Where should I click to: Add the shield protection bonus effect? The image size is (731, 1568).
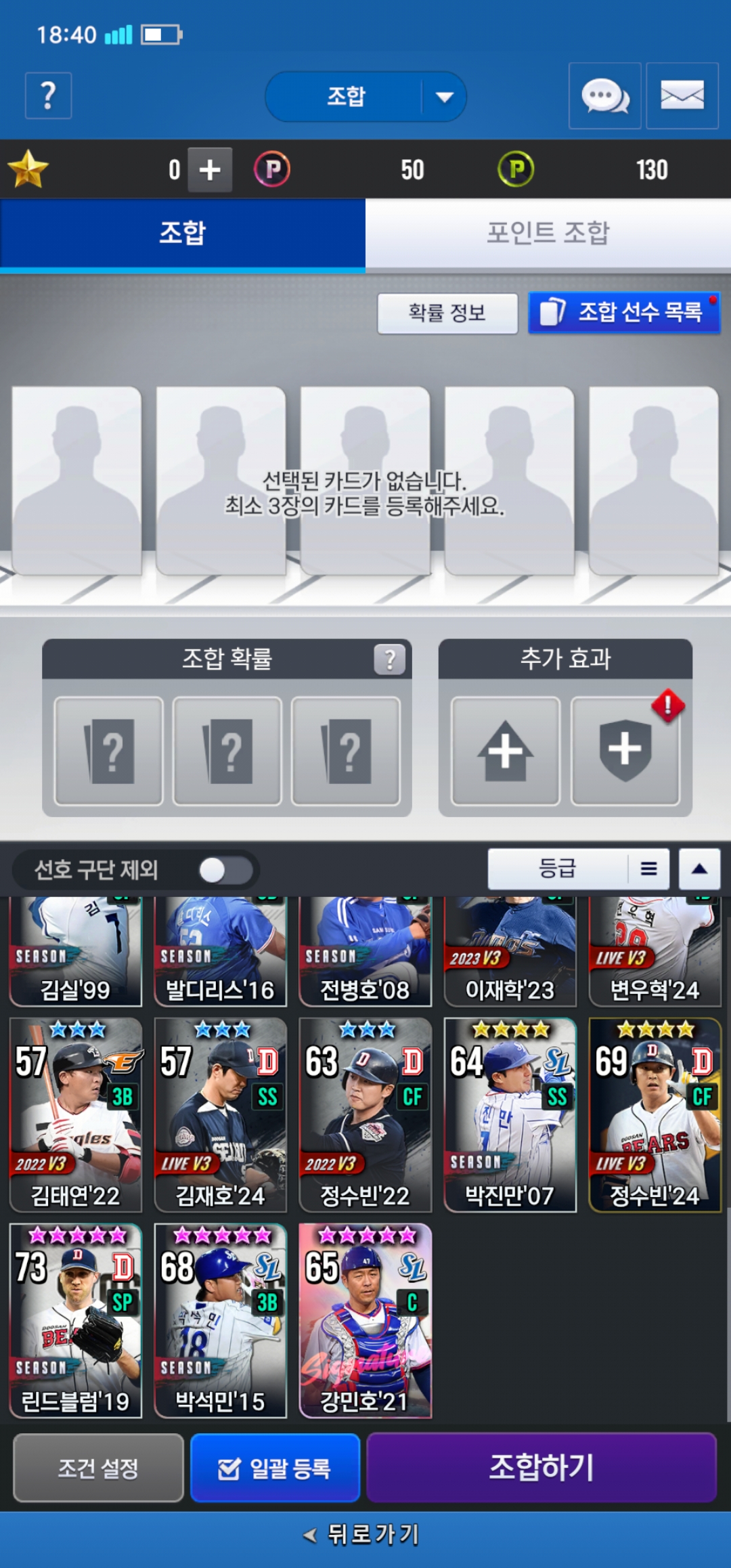click(x=625, y=751)
